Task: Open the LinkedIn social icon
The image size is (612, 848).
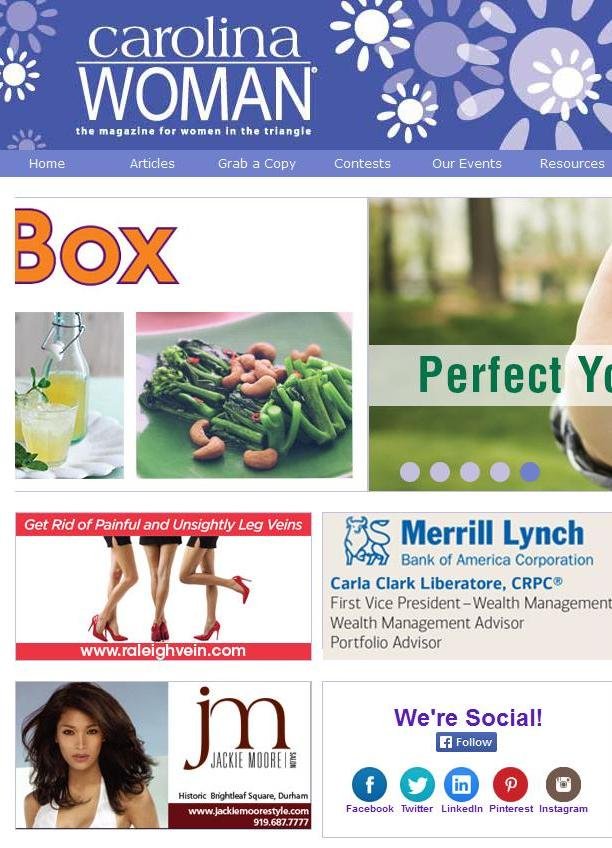Action: pos(461,785)
